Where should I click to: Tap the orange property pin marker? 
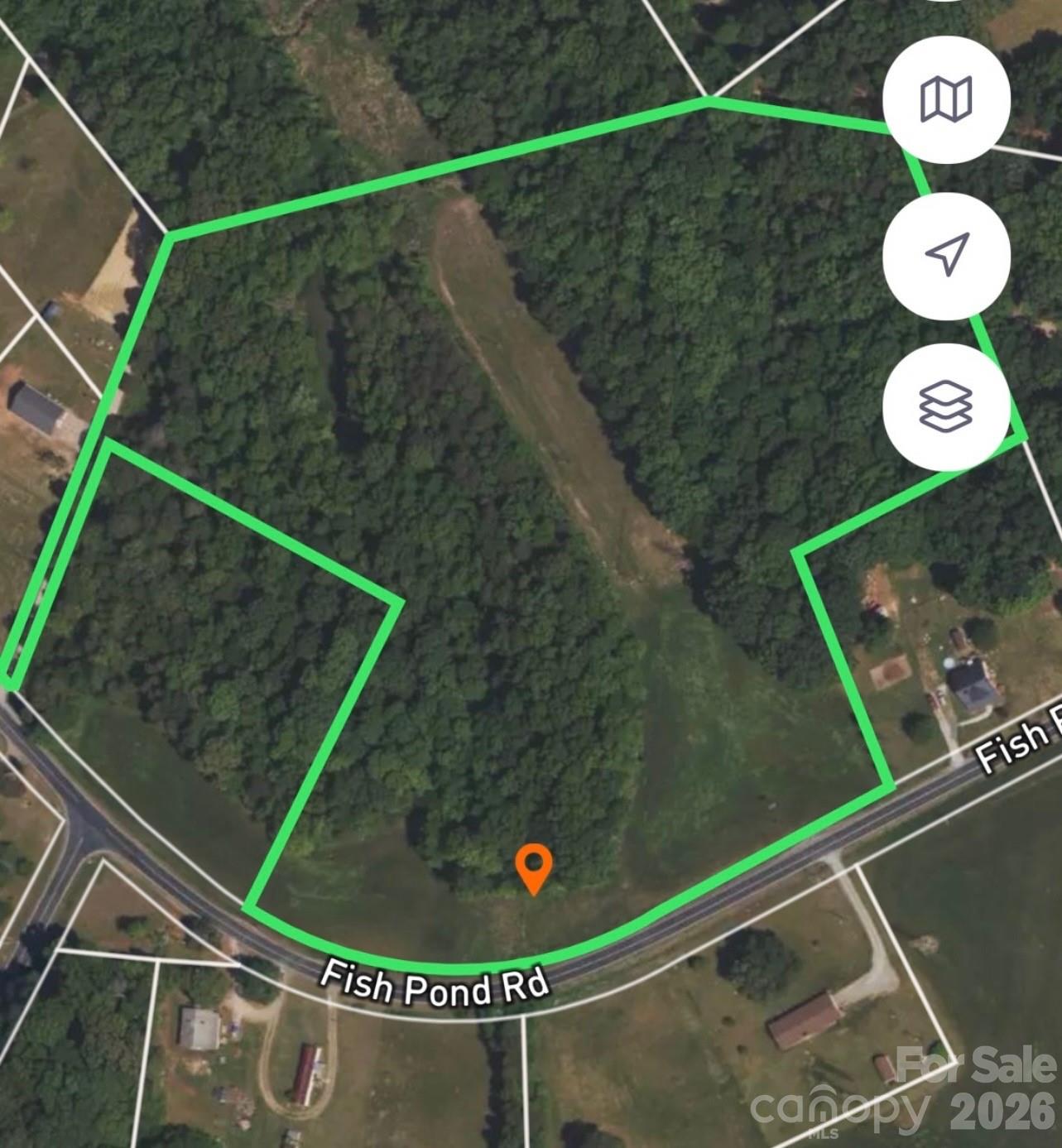coord(534,867)
